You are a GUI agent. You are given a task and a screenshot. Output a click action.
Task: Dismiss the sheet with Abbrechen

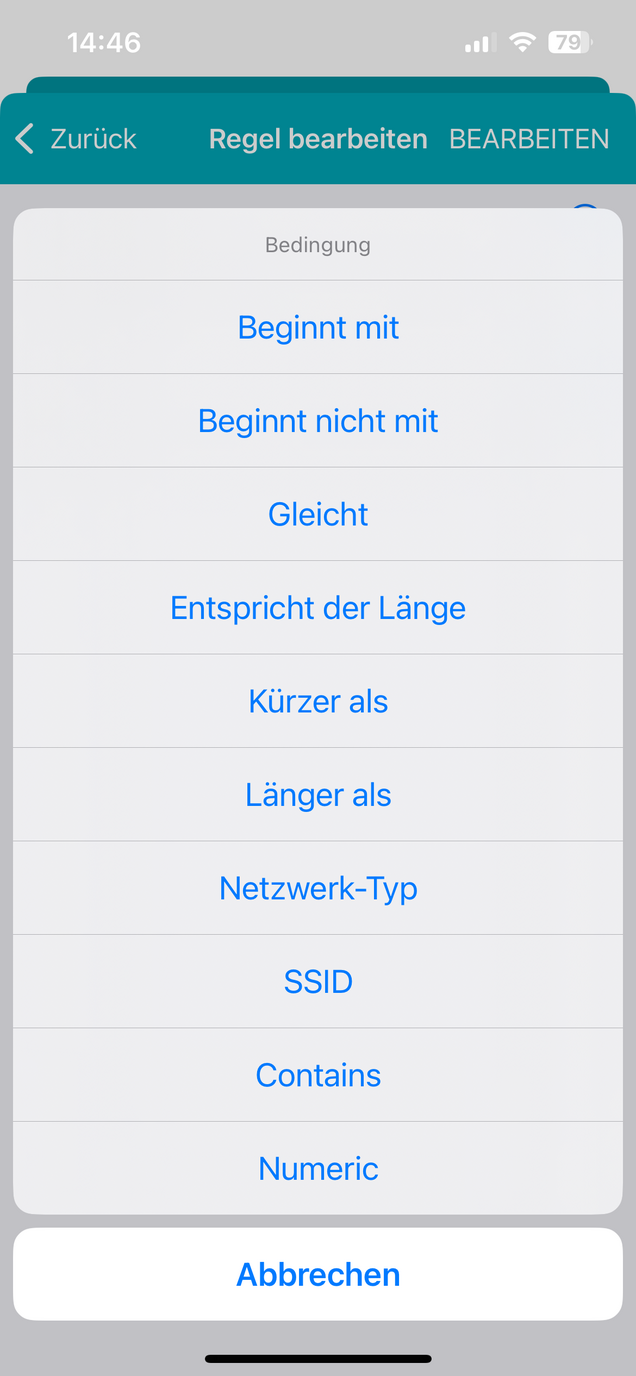click(318, 1275)
